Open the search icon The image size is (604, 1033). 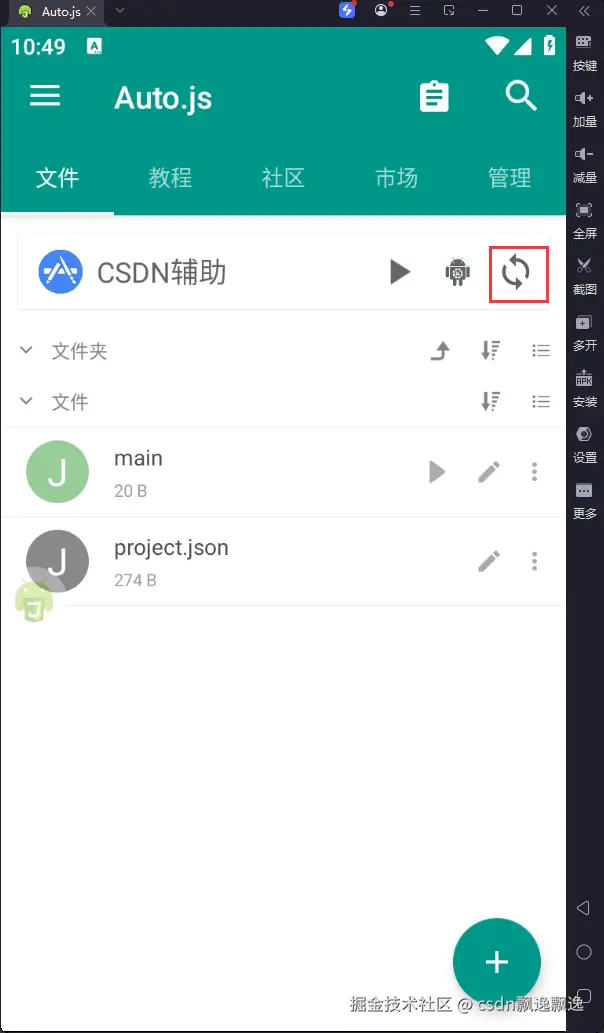[521, 96]
